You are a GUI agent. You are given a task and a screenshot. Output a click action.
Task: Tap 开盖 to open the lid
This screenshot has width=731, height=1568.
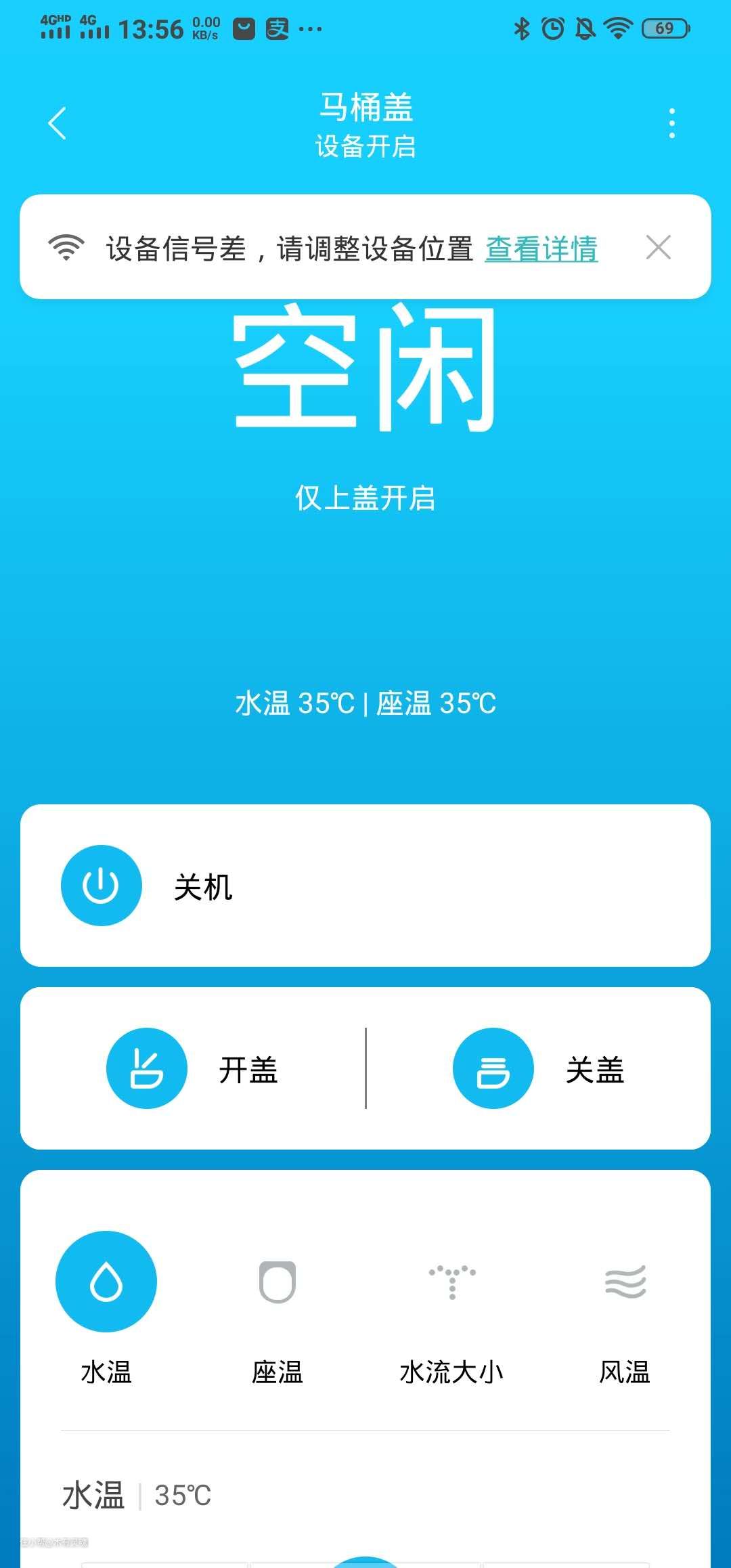(x=147, y=1068)
